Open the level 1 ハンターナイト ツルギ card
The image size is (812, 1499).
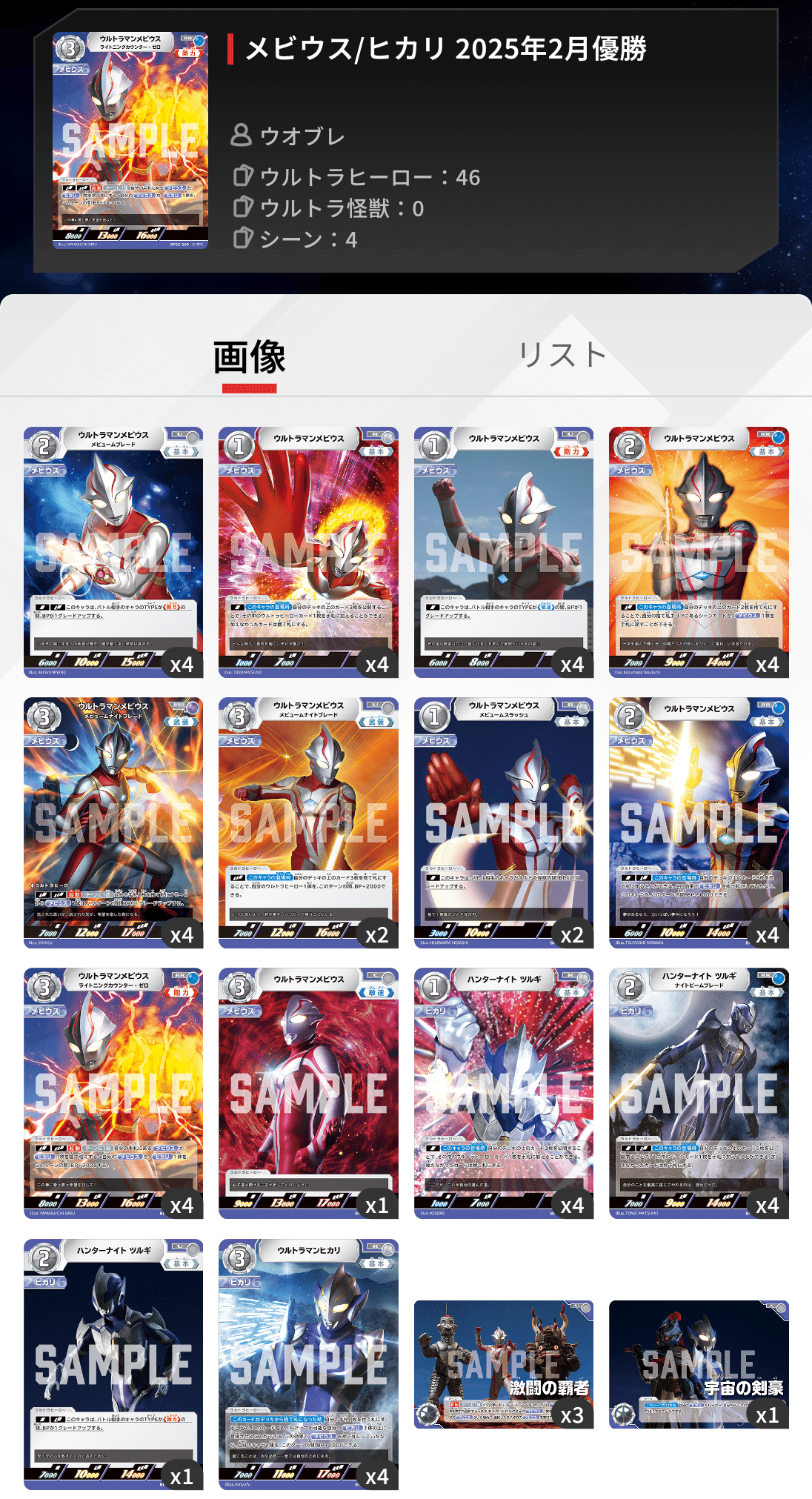tap(504, 1093)
